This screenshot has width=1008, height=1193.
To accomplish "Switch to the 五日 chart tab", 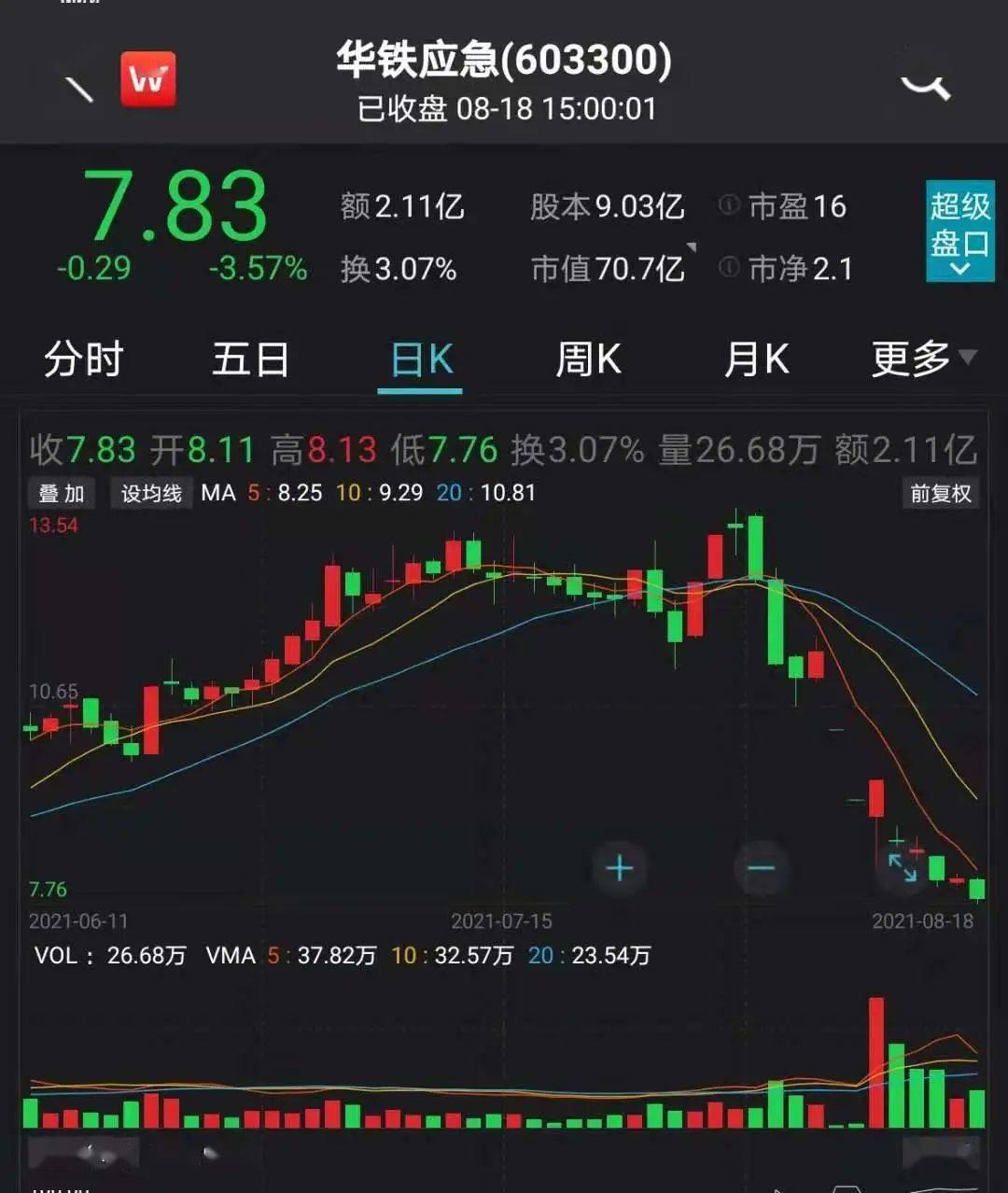I will click(250, 359).
